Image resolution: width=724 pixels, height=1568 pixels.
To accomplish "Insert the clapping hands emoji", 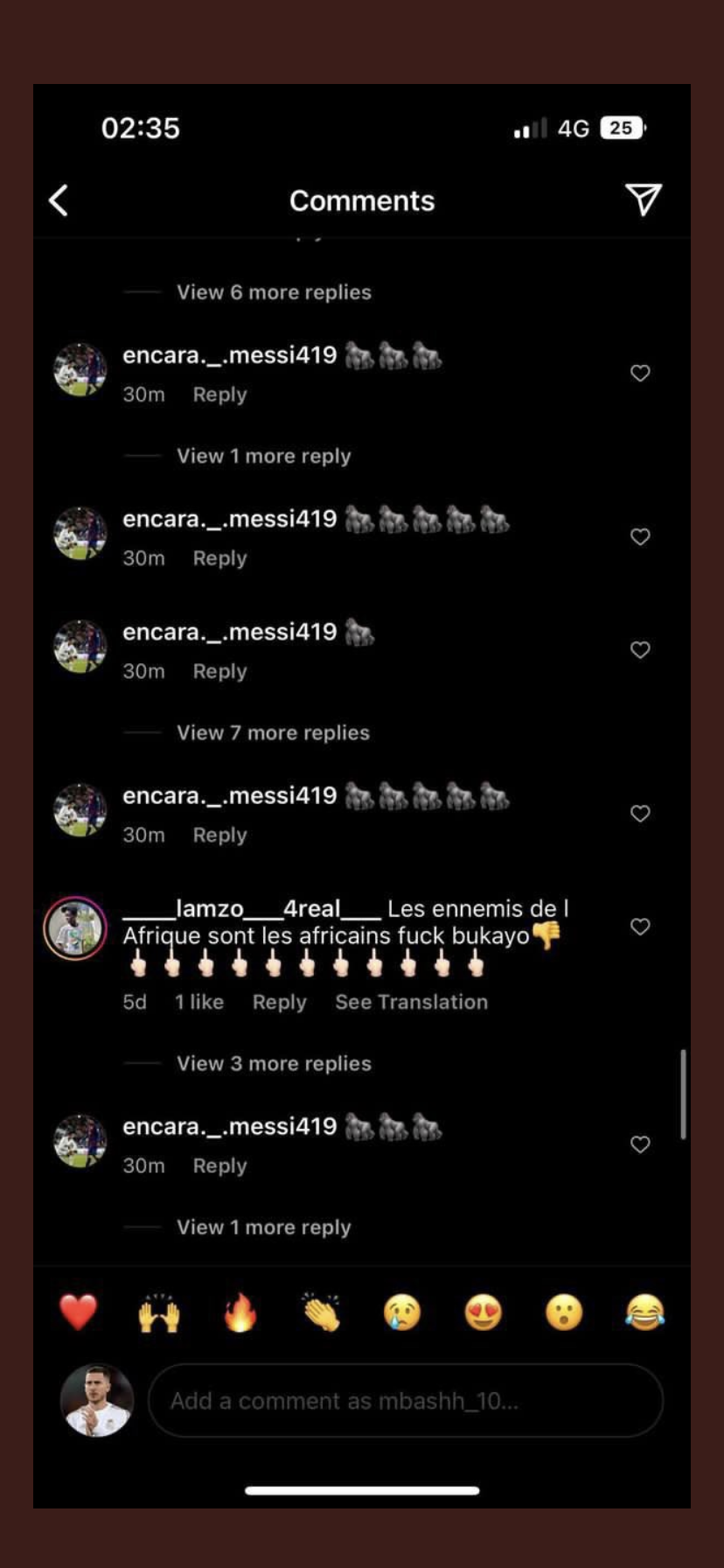I will tap(321, 1312).
